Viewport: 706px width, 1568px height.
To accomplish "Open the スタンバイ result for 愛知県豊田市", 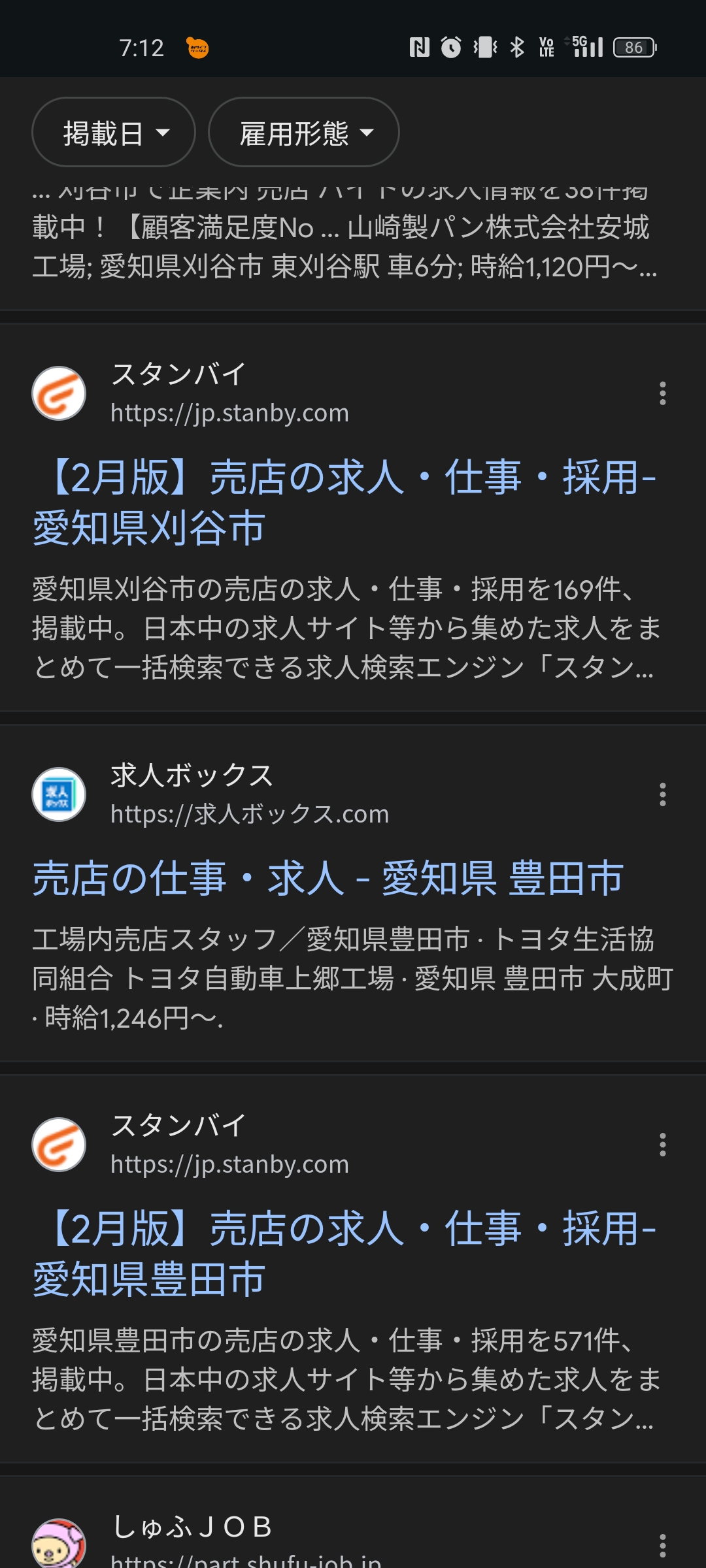I will pyautogui.click(x=345, y=1253).
